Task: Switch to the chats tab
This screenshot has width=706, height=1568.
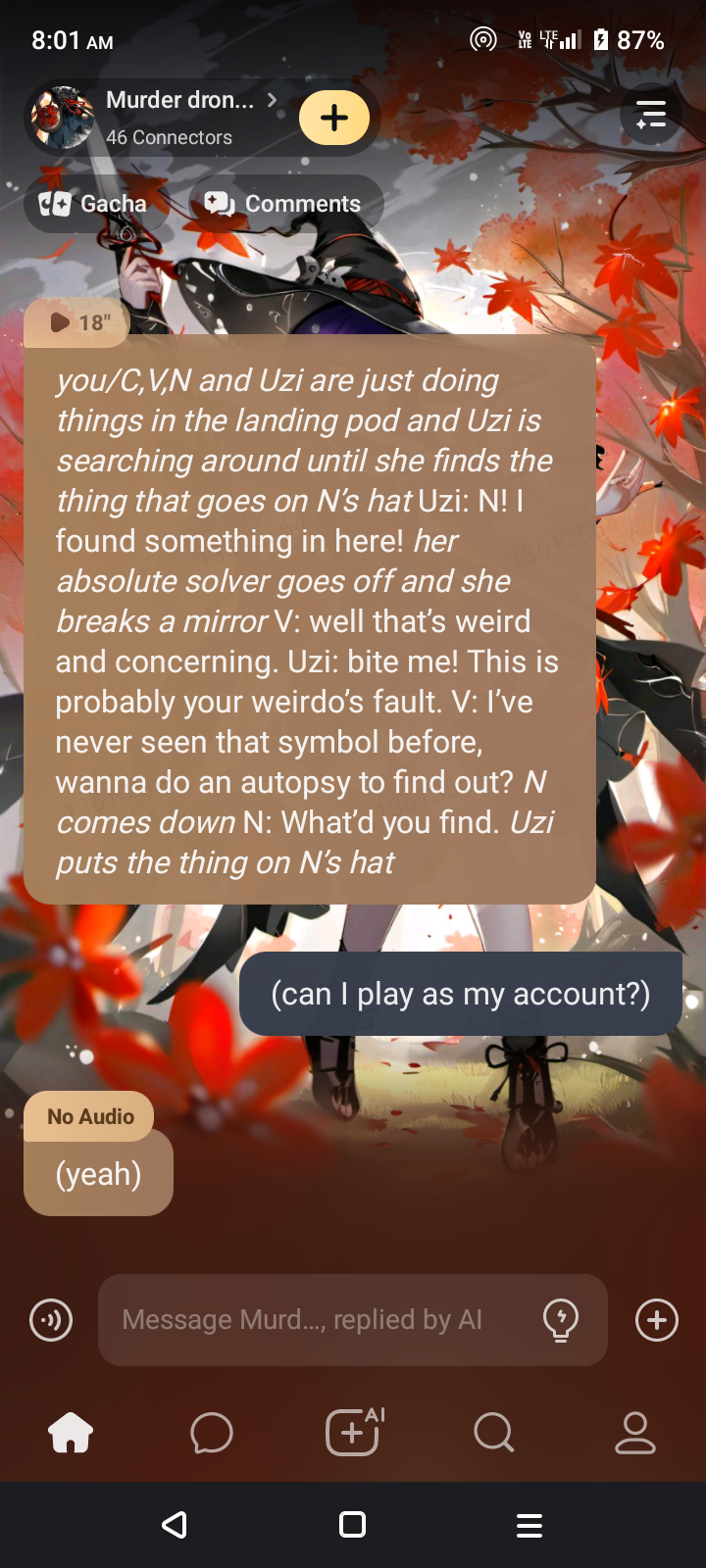Action: 212,1434
